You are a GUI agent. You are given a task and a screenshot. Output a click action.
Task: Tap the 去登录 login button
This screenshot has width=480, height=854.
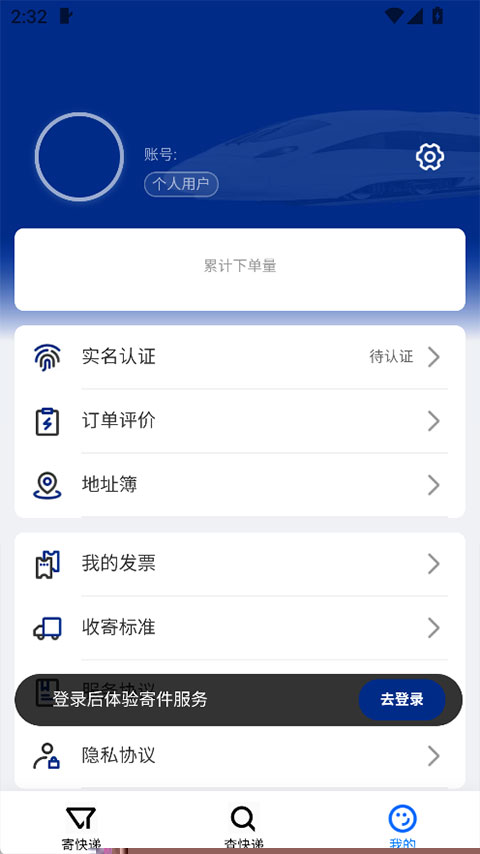coord(402,700)
